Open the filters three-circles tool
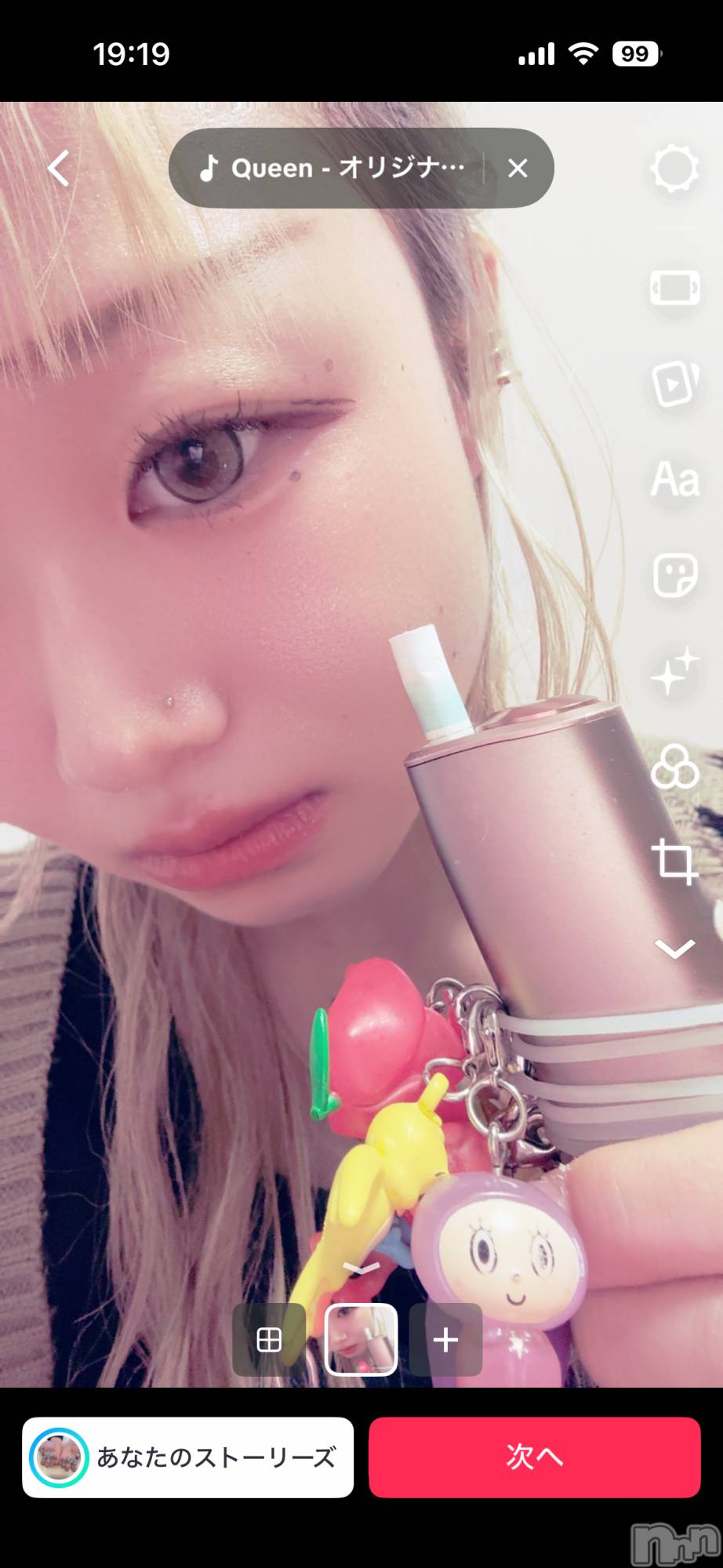The height and width of the screenshot is (1568, 723). pyautogui.click(x=674, y=767)
